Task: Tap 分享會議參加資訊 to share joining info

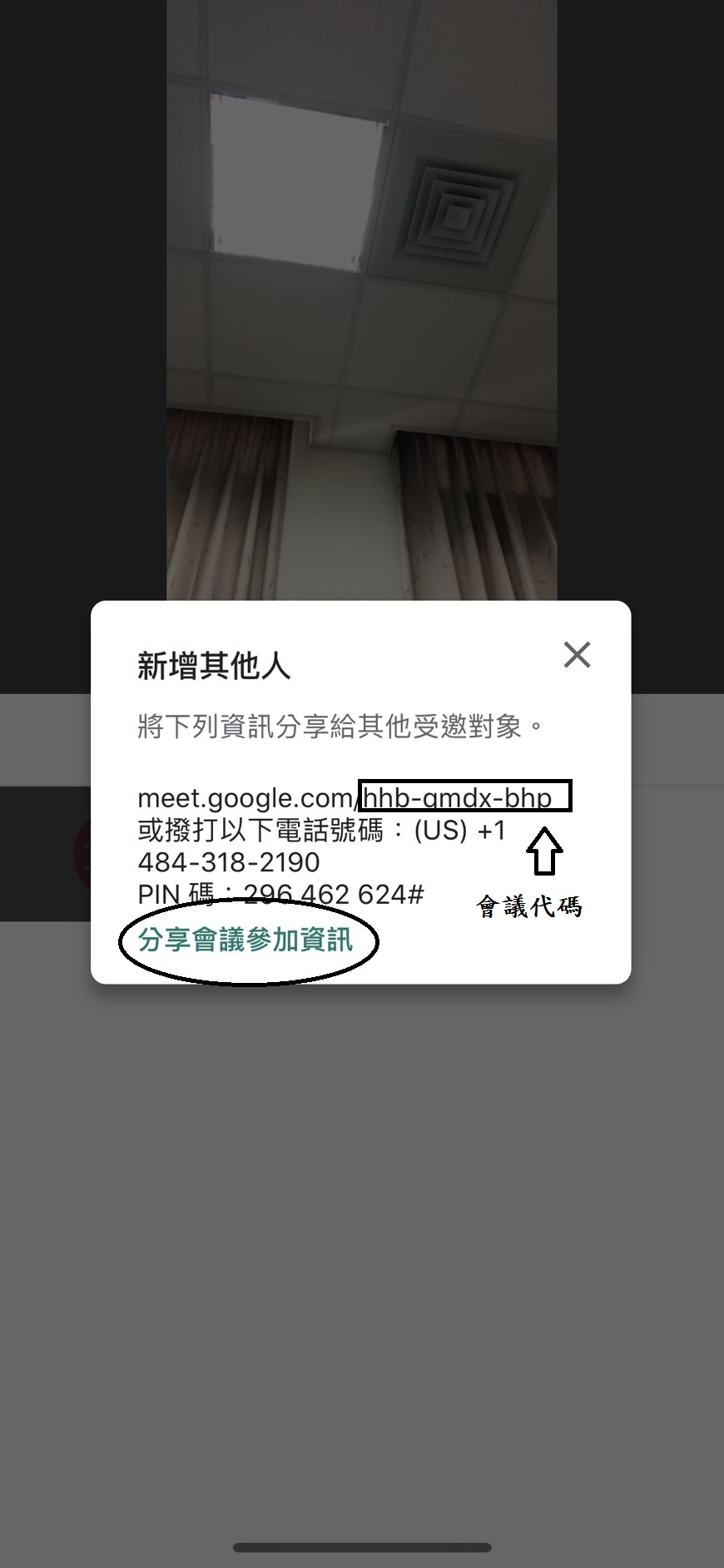Action: 245,940
